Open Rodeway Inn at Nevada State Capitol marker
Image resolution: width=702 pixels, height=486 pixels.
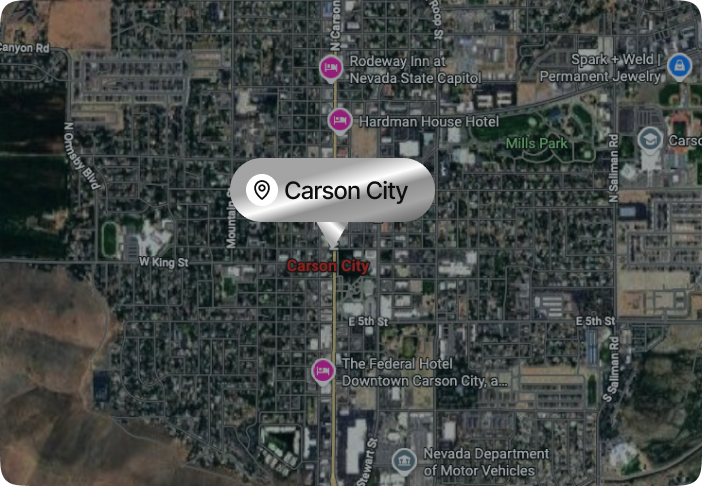pyautogui.click(x=331, y=68)
